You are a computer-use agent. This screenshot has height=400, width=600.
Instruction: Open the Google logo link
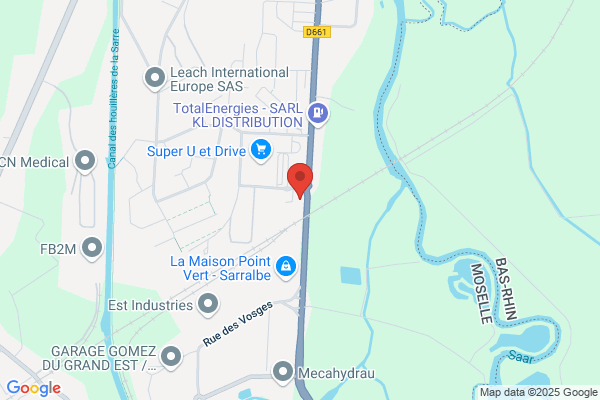(x=34, y=389)
